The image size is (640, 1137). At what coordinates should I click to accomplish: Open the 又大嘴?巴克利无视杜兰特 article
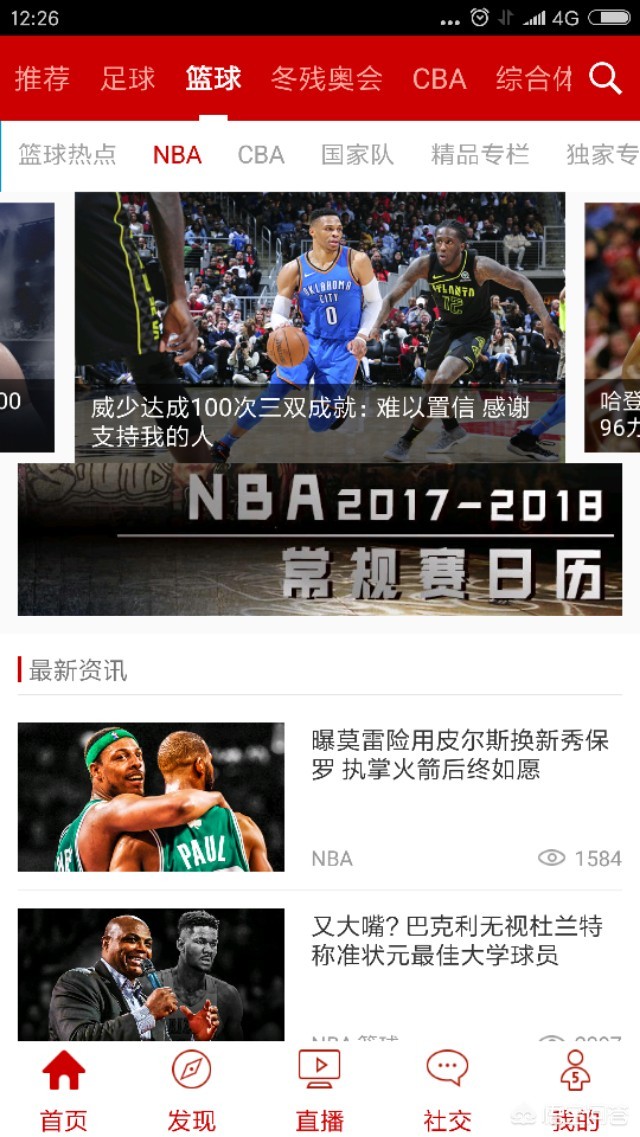[x=457, y=941]
